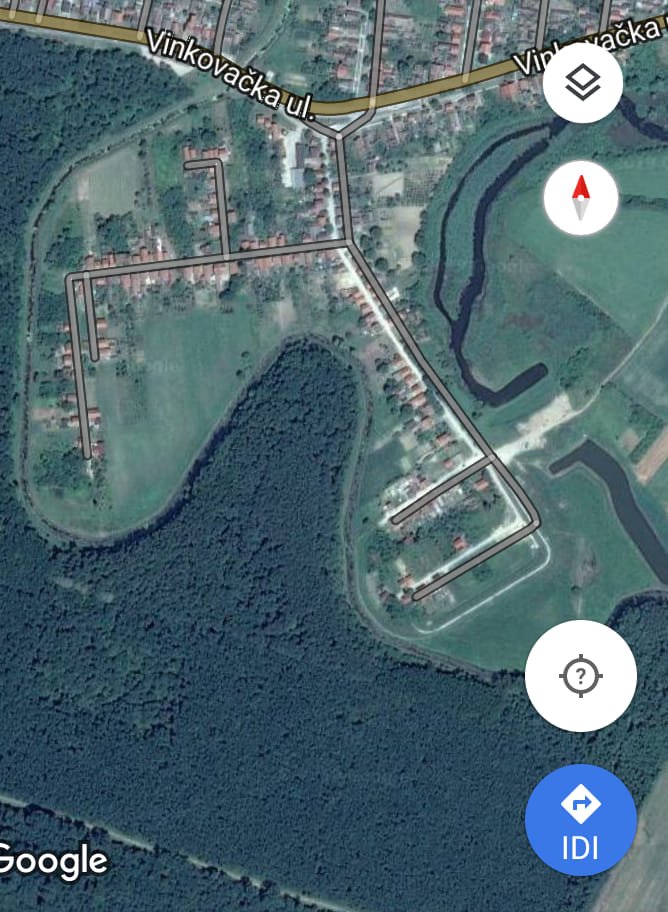Start directions with the IDI button
This screenshot has height=912, width=668.
click(580, 820)
